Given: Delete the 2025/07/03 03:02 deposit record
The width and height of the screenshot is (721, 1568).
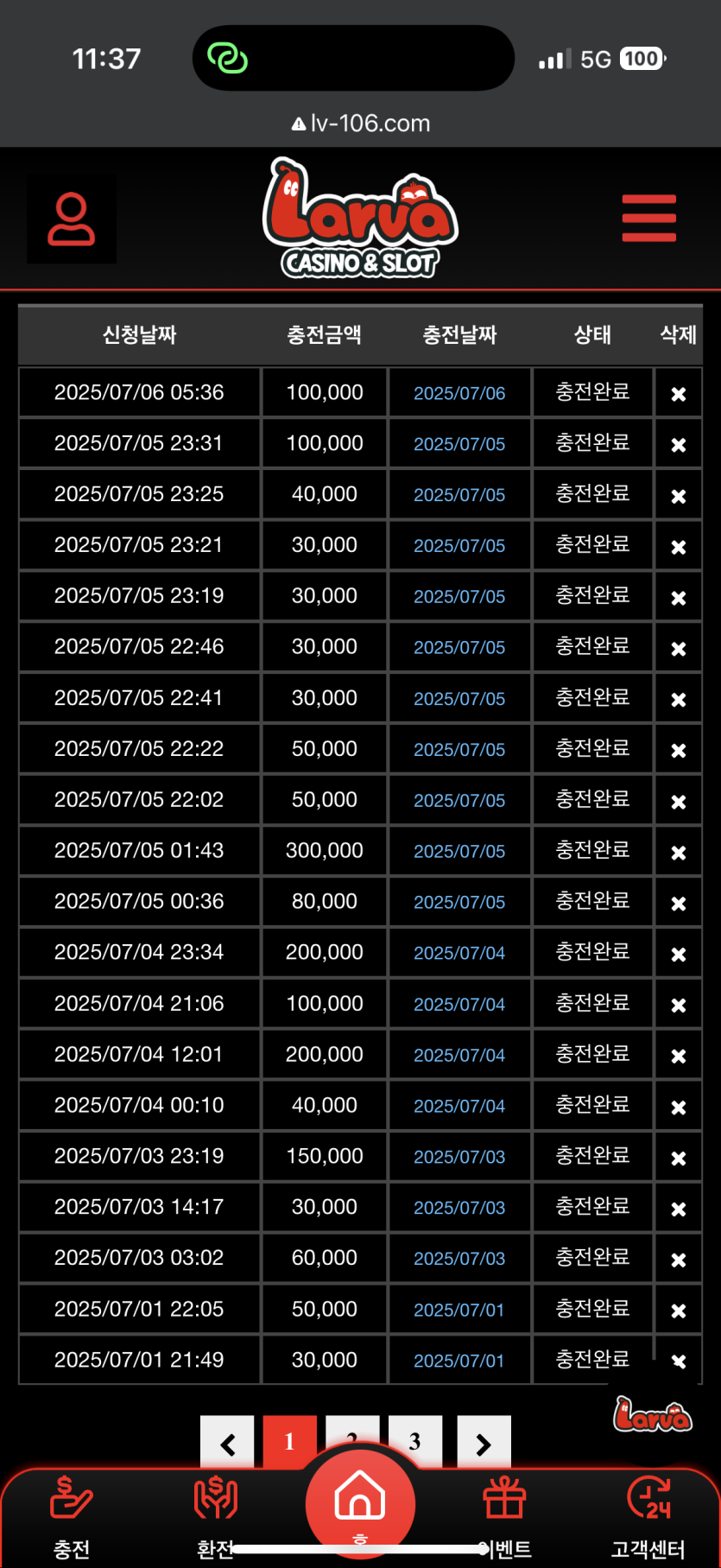Looking at the screenshot, I should 679,1260.
